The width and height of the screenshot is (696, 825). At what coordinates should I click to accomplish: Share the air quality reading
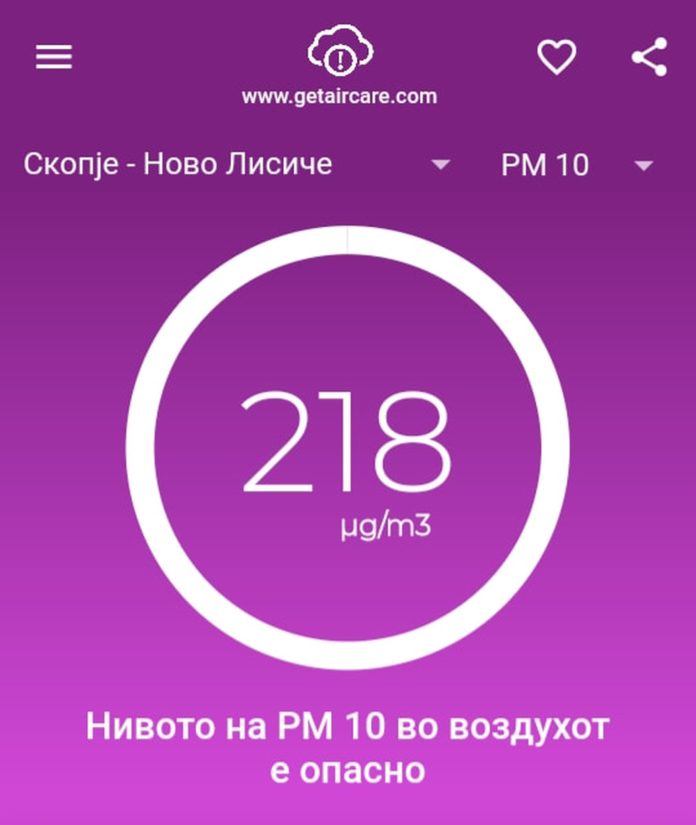tap(649, 57)
